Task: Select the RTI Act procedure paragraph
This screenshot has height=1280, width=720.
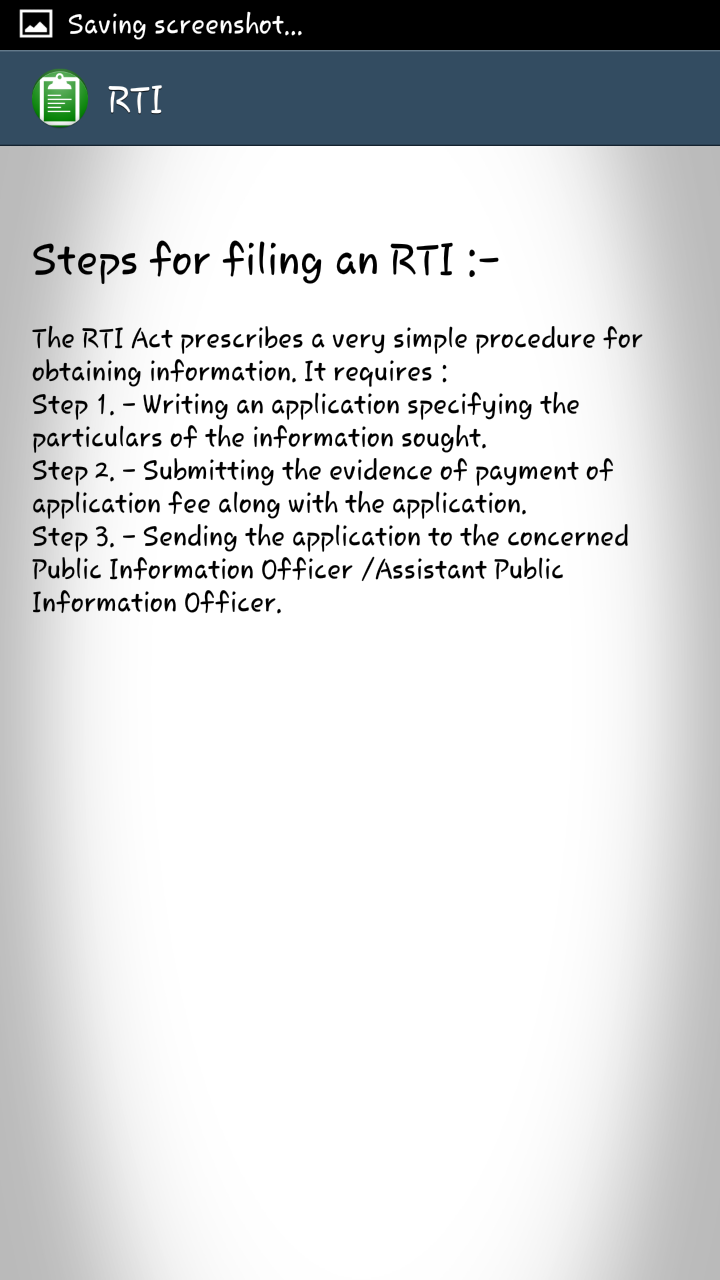Action: (x=336, y=354)
